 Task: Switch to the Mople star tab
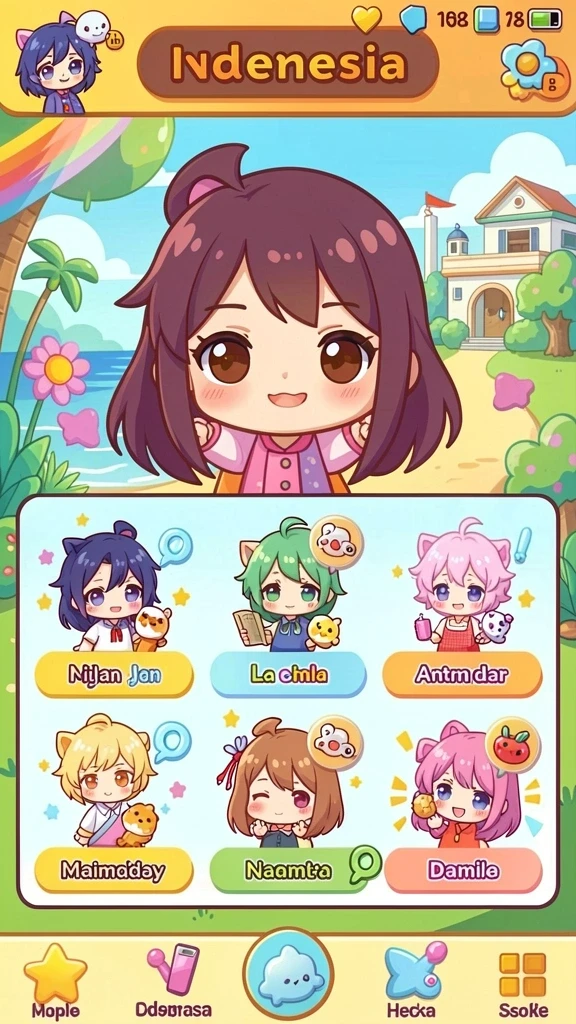point(56,982)
